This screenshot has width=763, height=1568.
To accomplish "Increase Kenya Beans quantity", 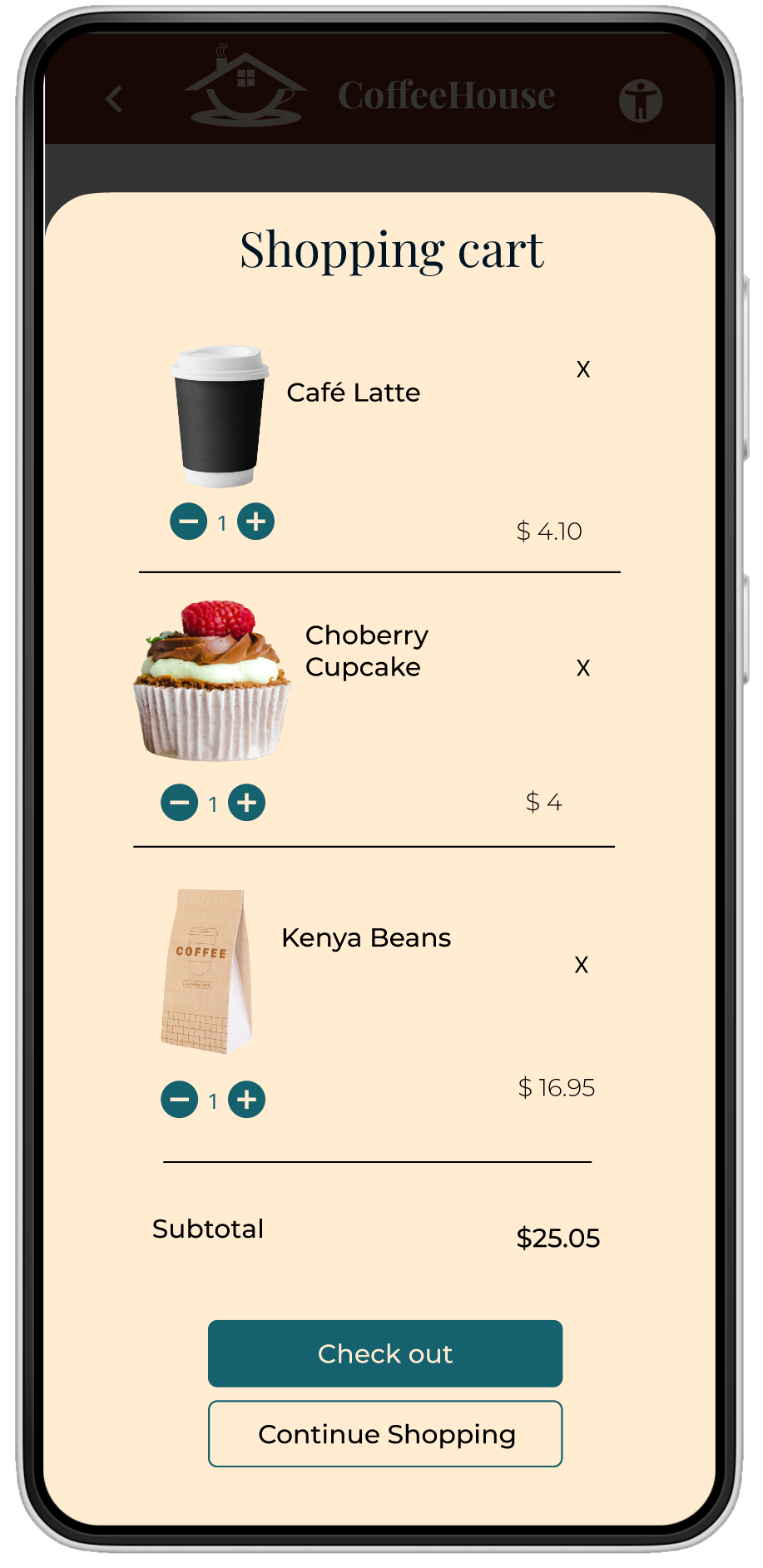I will [x=247, y=1100].
